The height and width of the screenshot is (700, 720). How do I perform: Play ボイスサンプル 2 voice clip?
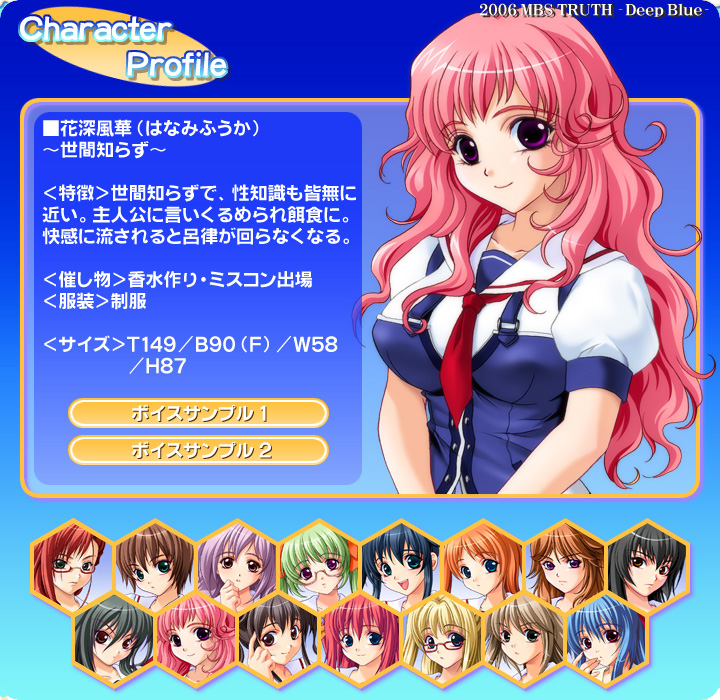(198, 450)
